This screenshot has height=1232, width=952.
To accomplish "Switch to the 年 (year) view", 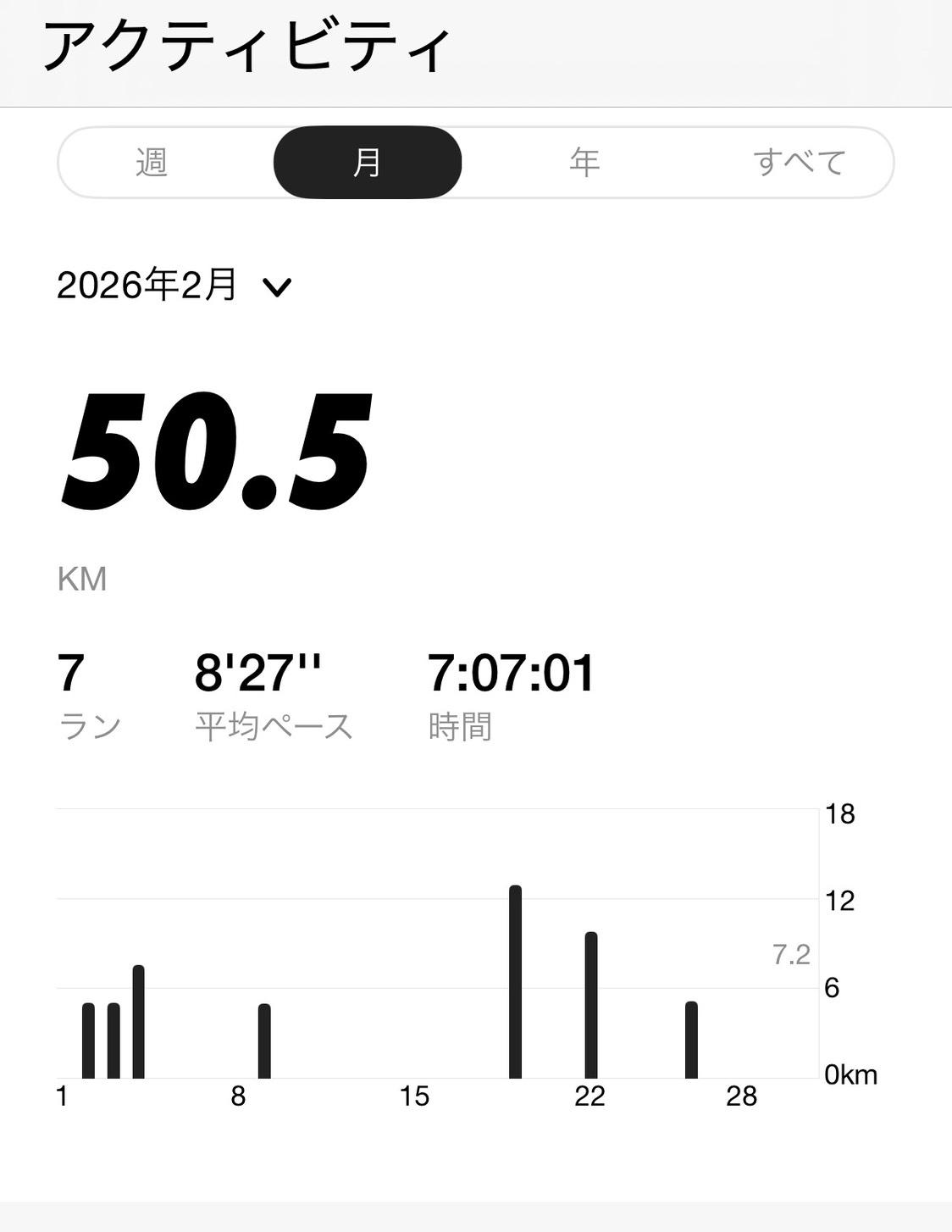I will click(584, 162).
